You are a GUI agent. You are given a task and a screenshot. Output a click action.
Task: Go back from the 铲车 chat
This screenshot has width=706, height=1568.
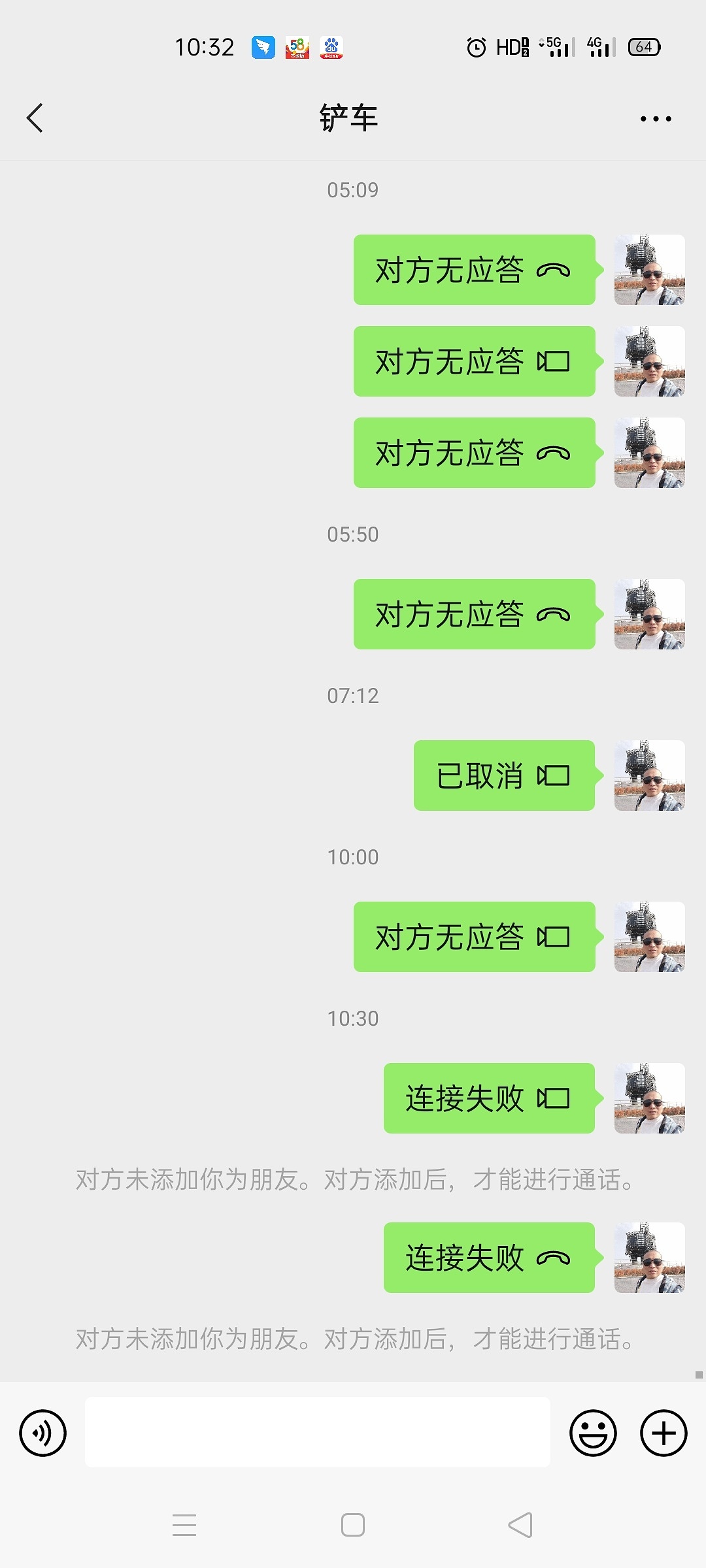click(x=35, y=118)
